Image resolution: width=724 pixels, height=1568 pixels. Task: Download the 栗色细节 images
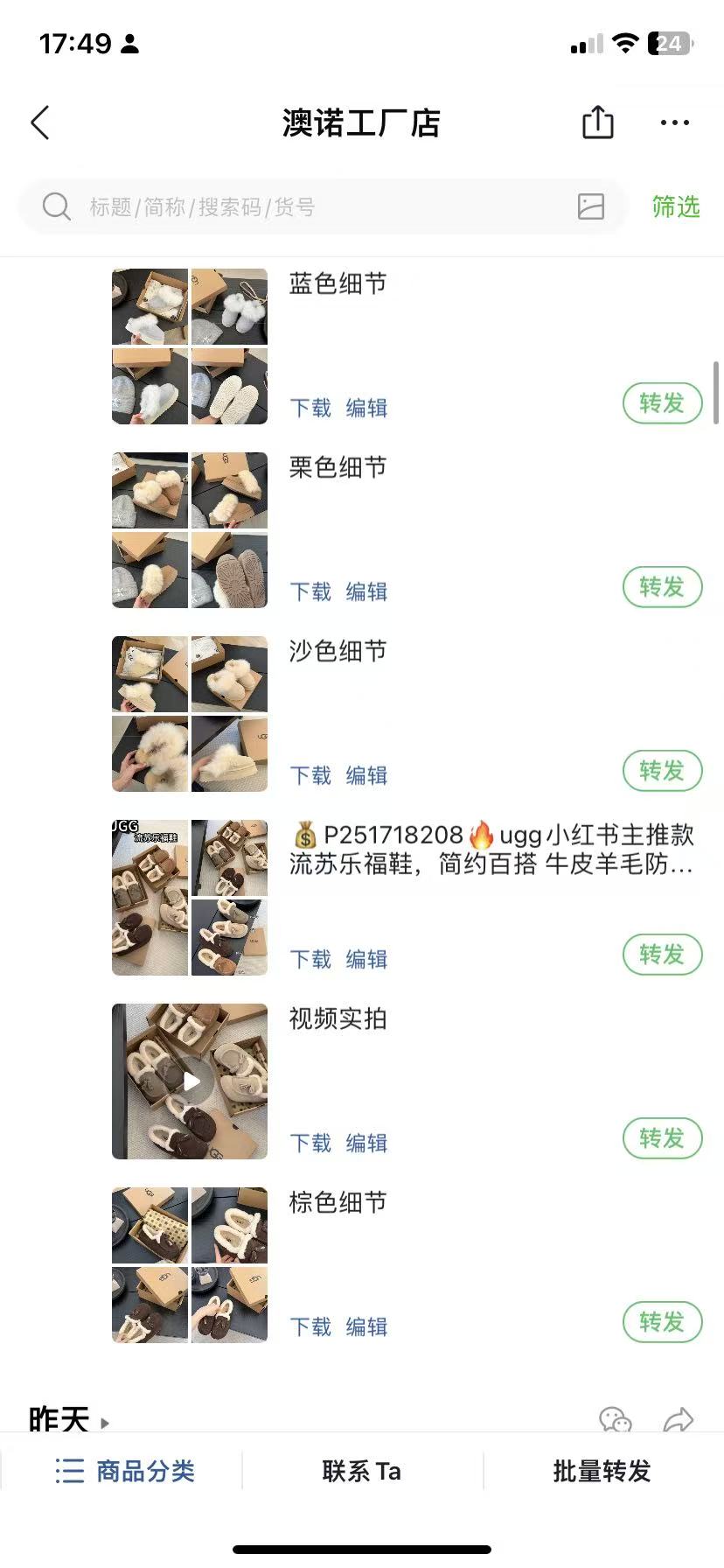click(310, 592)
